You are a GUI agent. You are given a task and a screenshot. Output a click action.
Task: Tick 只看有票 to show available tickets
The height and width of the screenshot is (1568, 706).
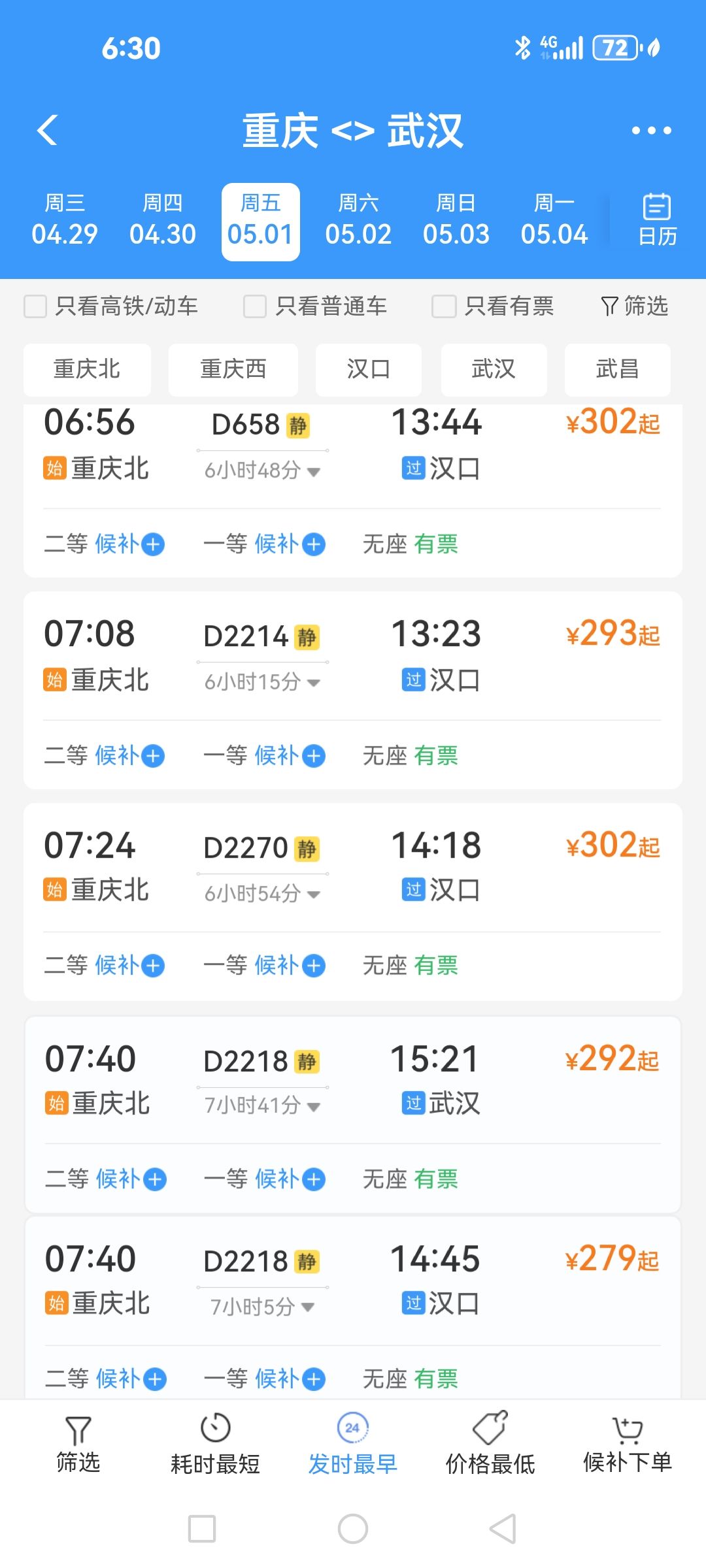click(x=444, y=306)
